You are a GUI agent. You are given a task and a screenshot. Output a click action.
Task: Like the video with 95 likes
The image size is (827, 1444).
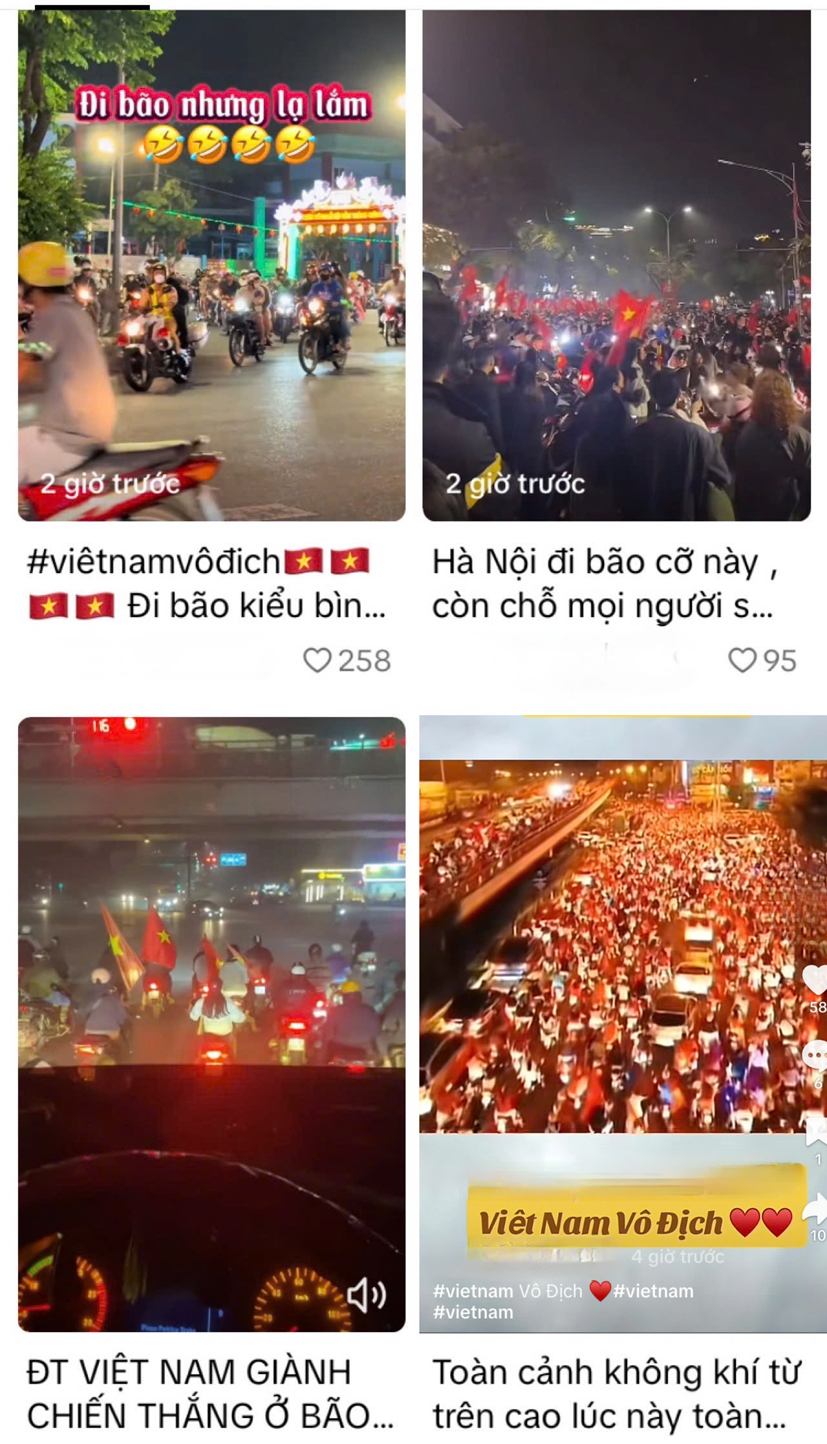click(x=742, y=661)
